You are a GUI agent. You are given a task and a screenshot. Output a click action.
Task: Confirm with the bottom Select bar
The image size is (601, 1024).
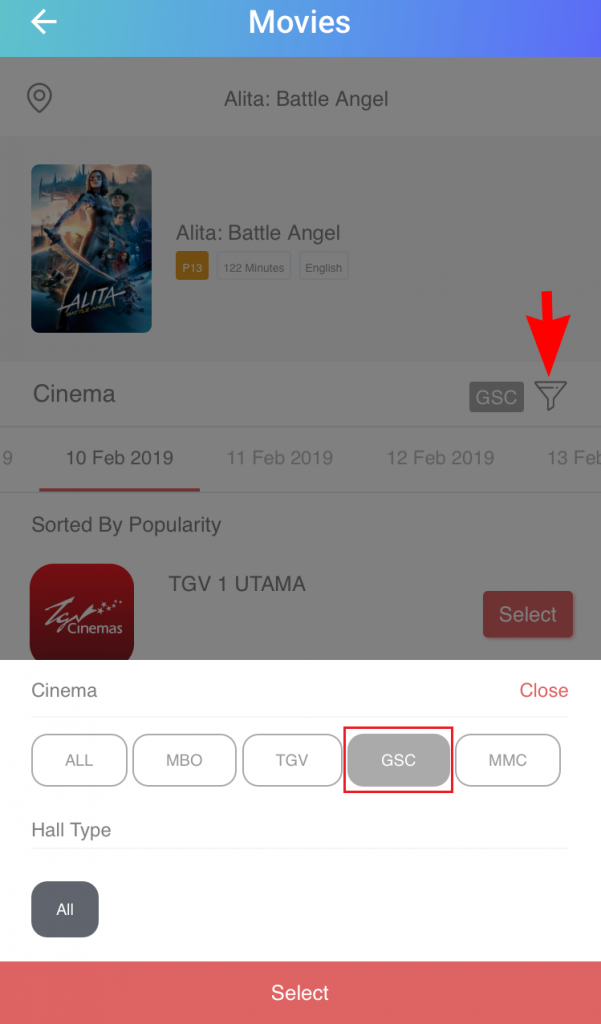point(300,992)
